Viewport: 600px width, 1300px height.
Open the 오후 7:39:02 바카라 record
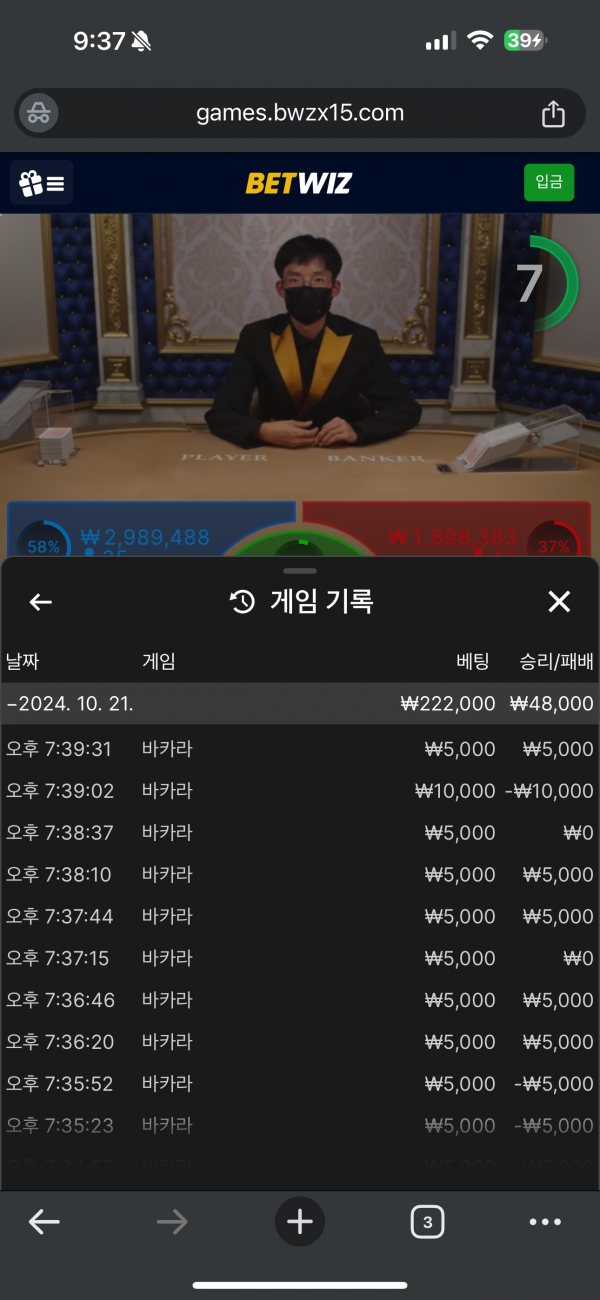300,791
